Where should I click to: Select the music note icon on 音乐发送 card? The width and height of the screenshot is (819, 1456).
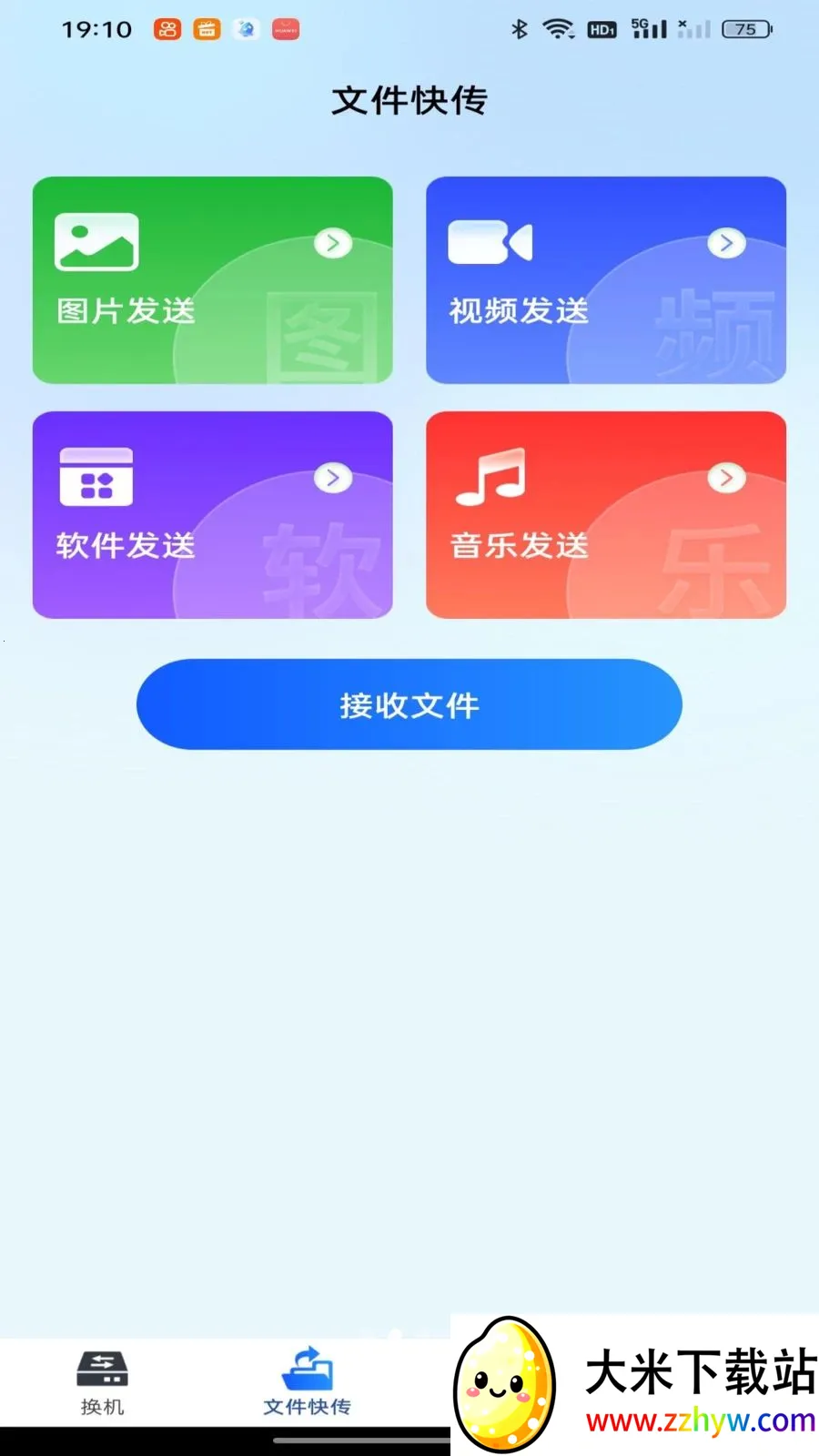tap(489, 478)
